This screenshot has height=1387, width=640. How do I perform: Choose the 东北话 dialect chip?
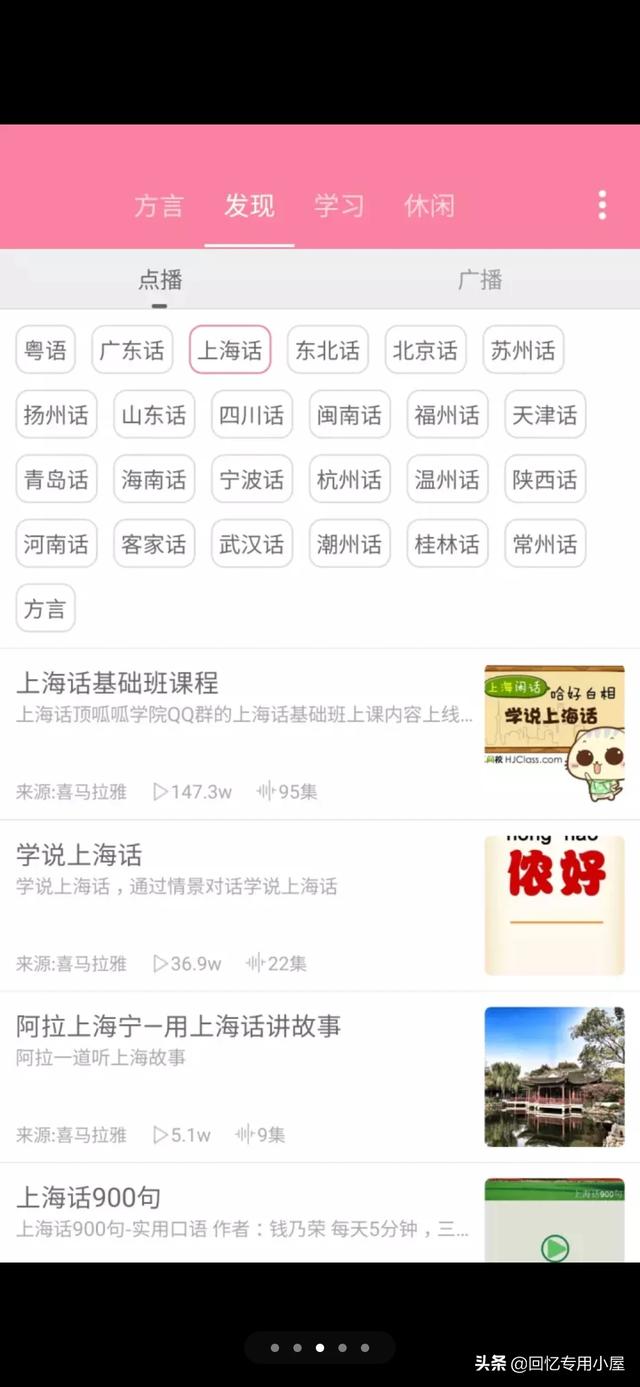(327, 350)
